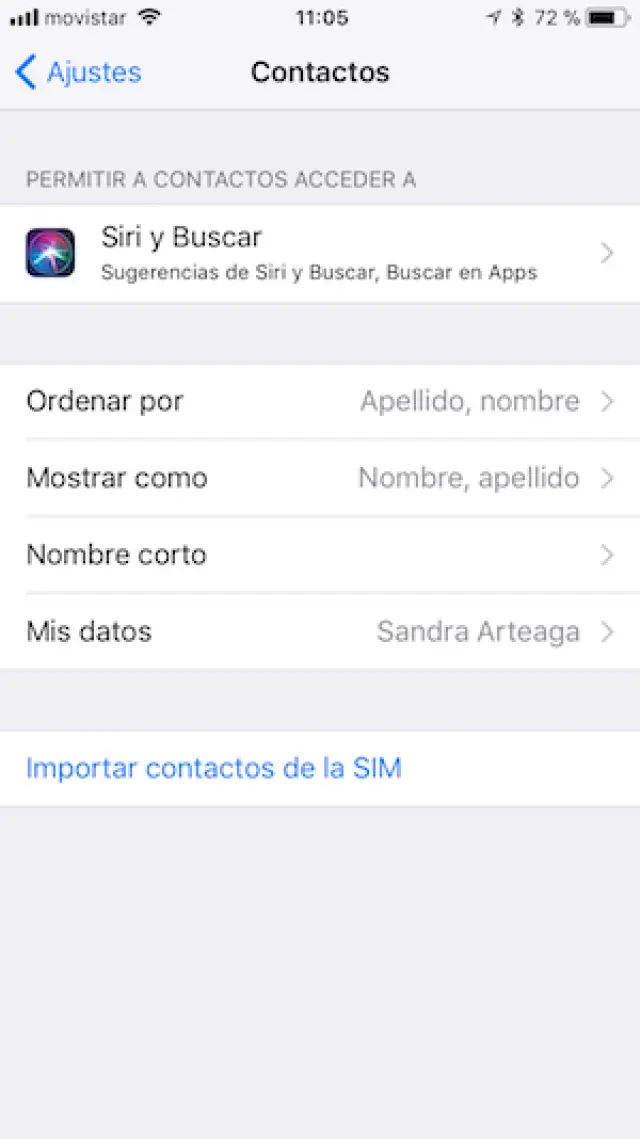Change the Mostrar como setting
The height and width of the screenshot is (1139, 640).
coord(320,478)
